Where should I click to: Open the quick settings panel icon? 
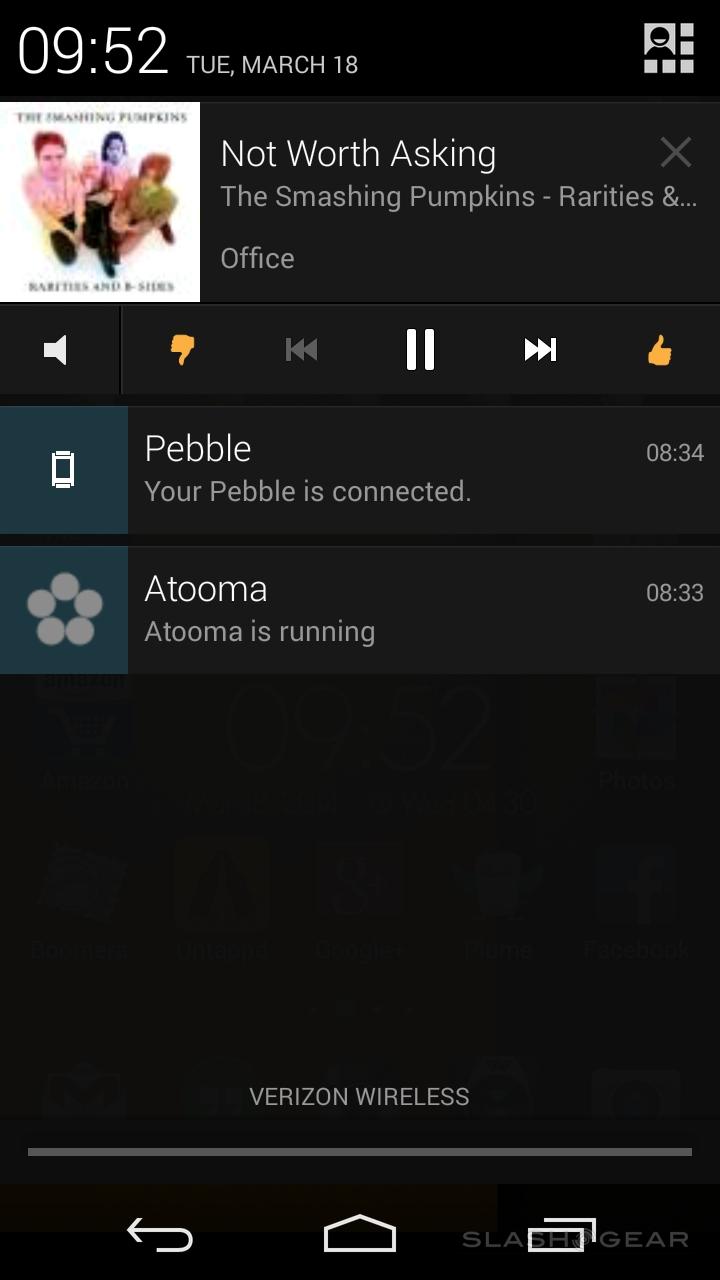(x=668, y=49)
